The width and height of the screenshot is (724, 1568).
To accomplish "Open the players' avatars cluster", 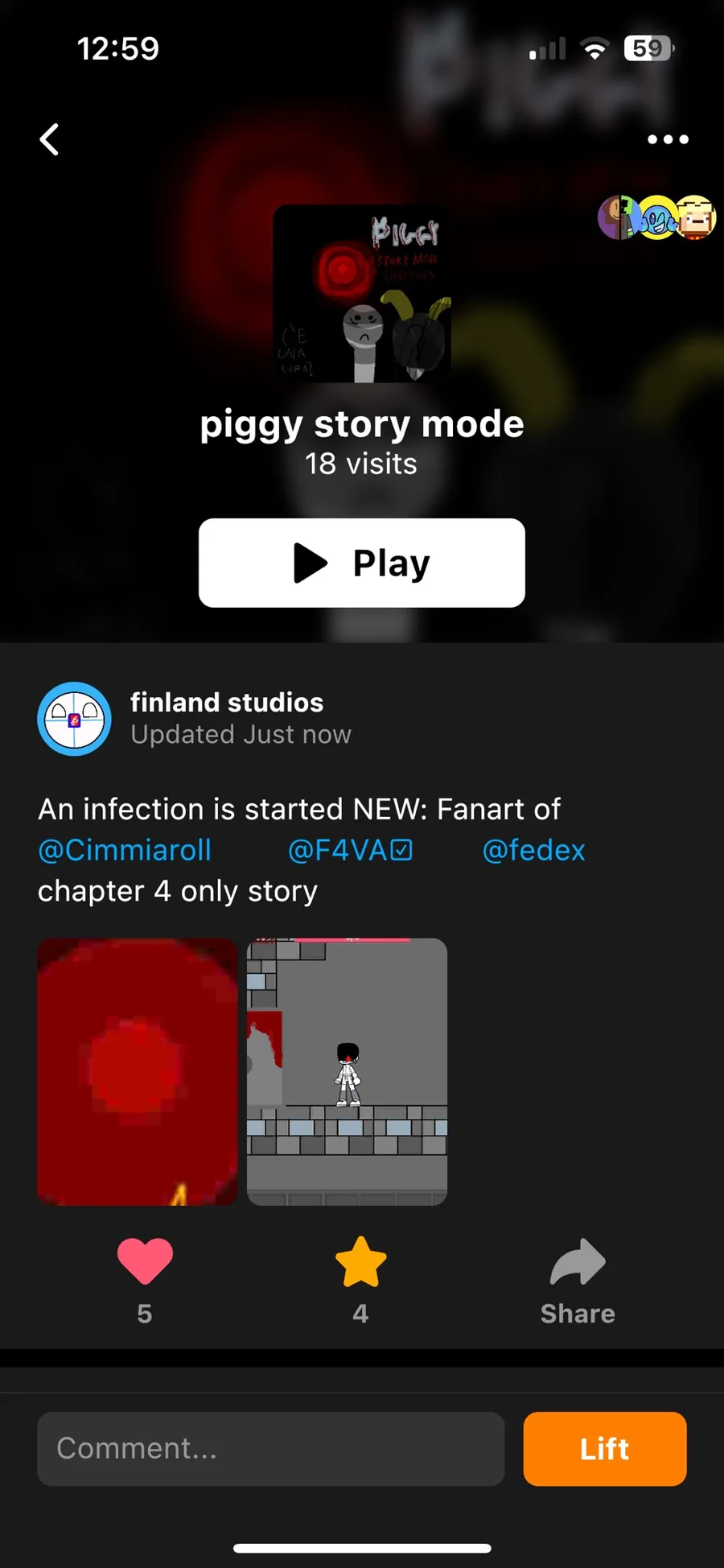I will click(x=656, y=217).
